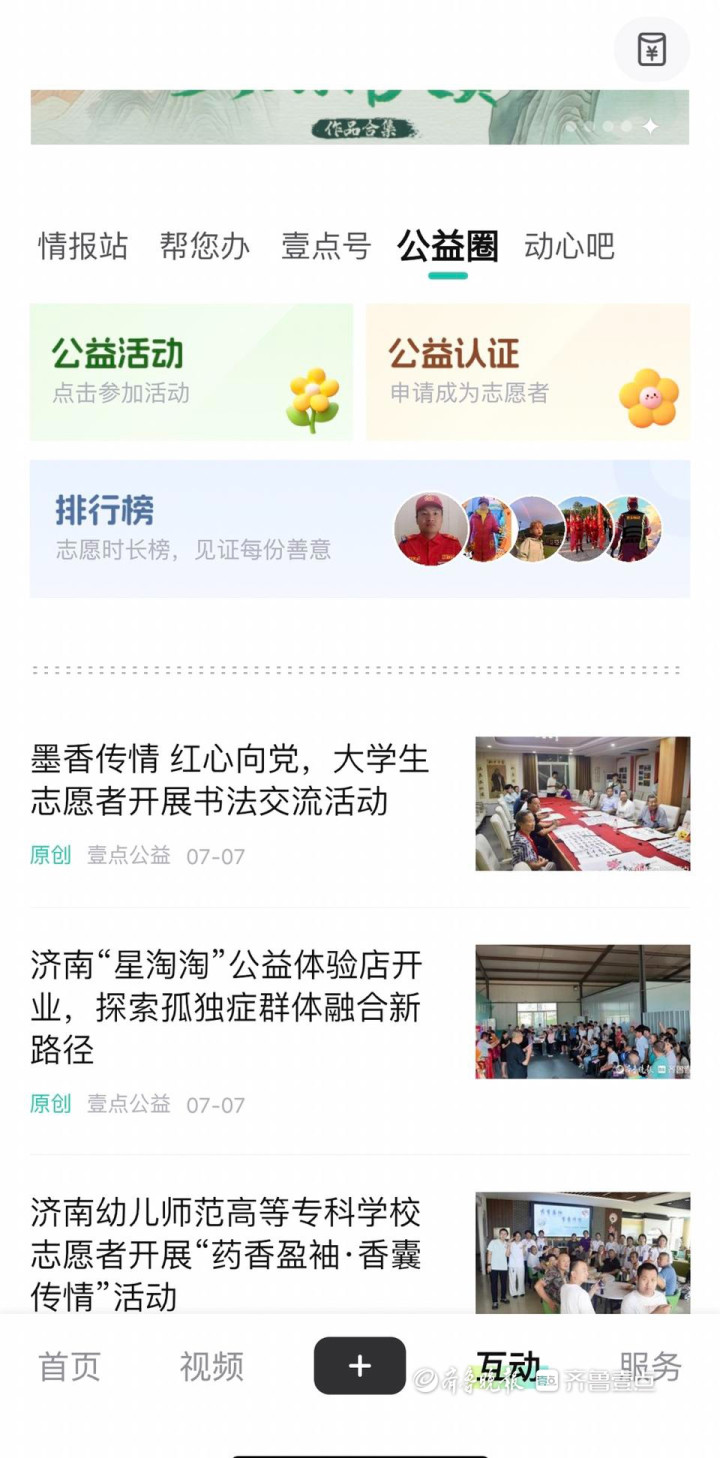Switch to the 动心吧 tab
The image size is (720, 1458).
pyautogui.click(x=569, y=246)
